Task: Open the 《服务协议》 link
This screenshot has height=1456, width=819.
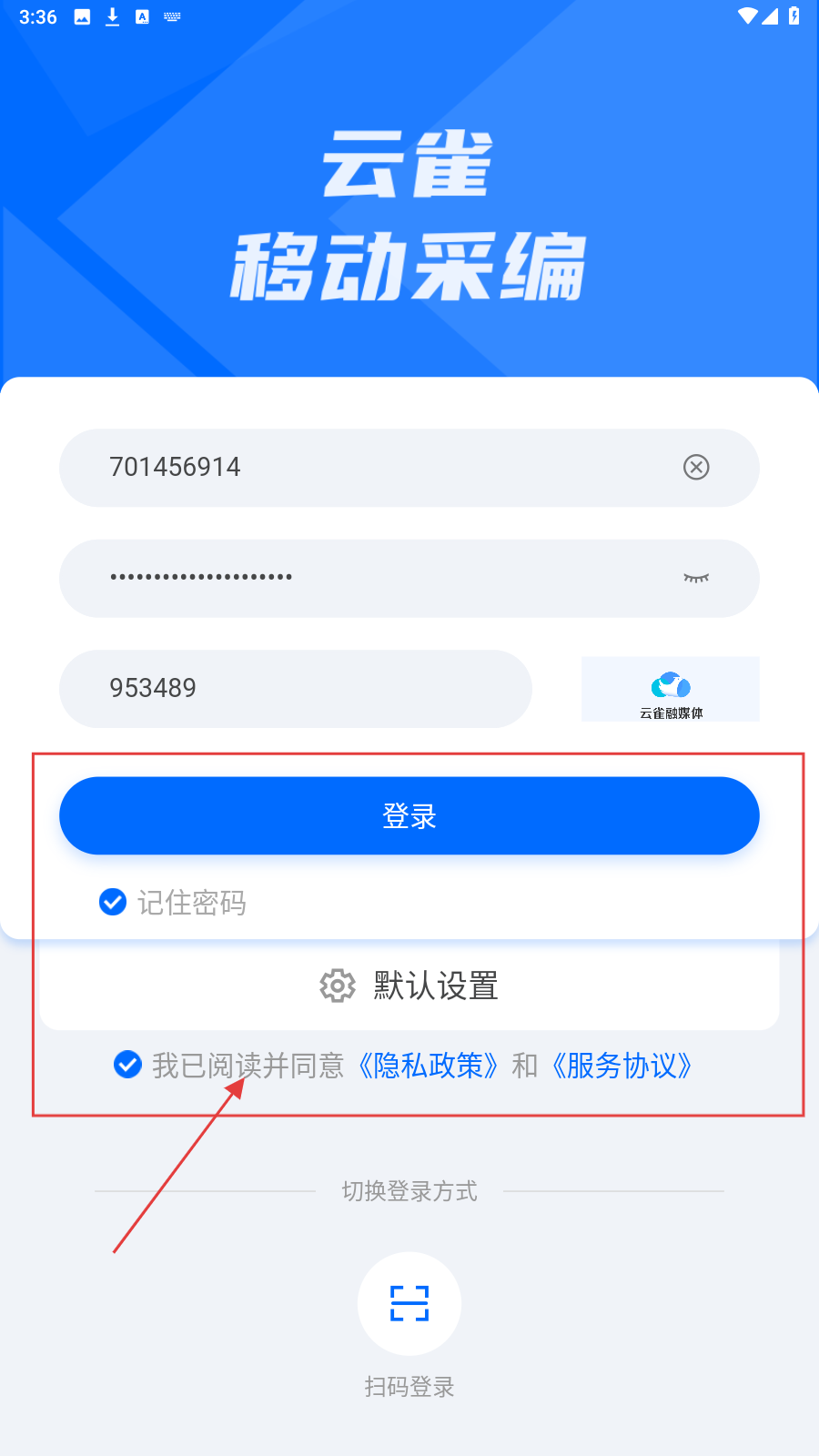Action: 622,1066
